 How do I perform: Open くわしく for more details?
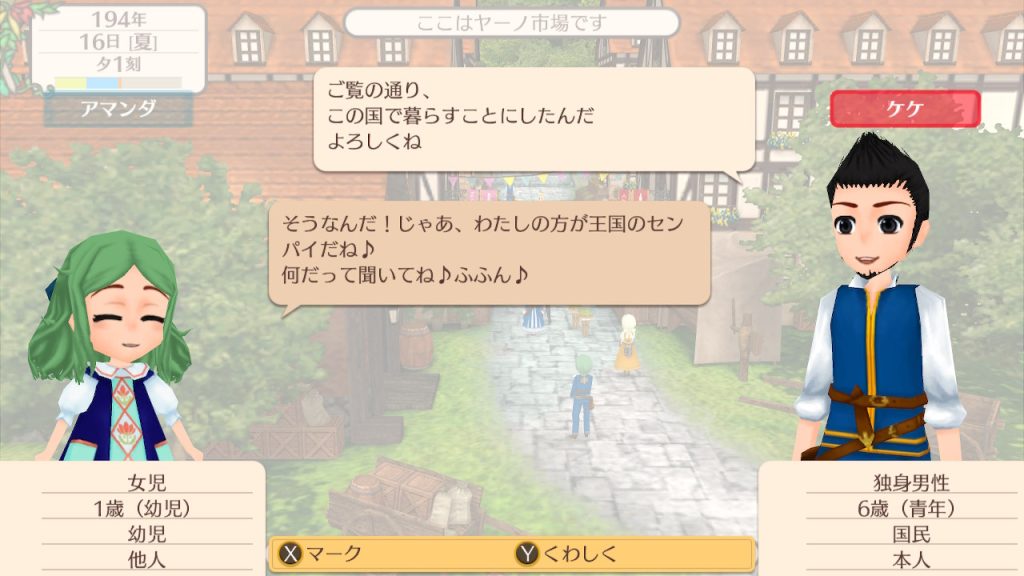click(567, 554)
